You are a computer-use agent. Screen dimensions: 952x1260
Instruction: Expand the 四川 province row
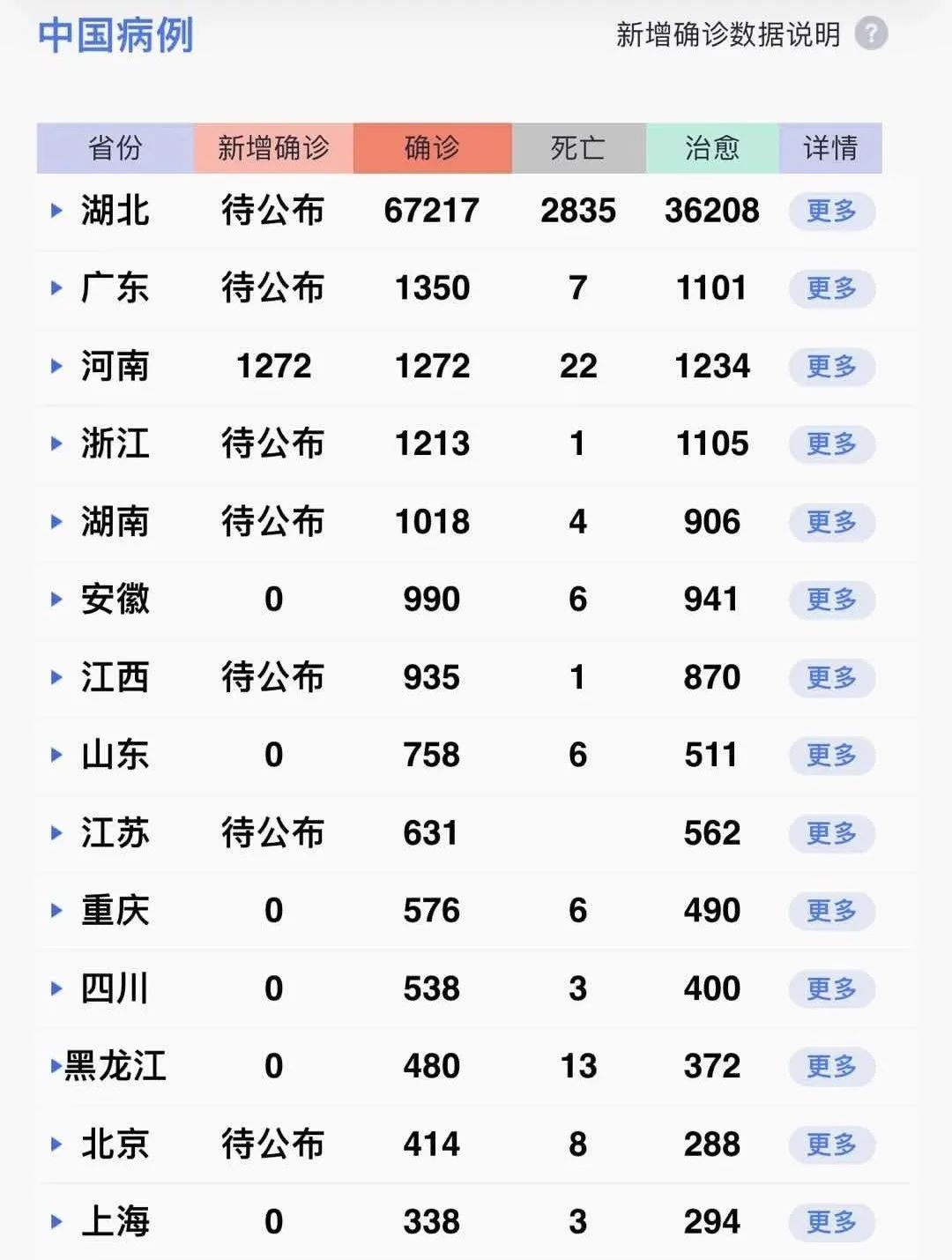[x=57, y=988]
